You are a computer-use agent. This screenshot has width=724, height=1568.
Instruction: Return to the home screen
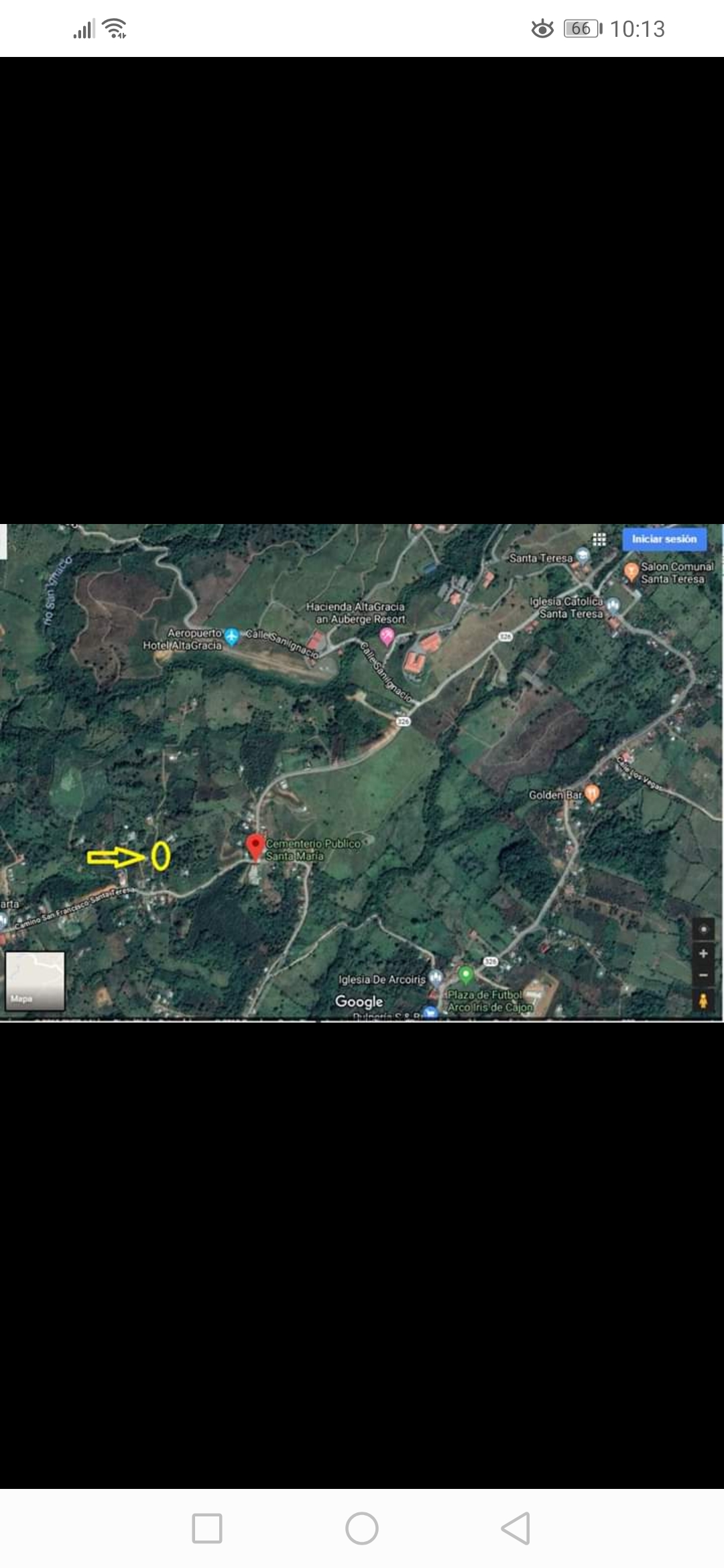(x=362, y=1528)
